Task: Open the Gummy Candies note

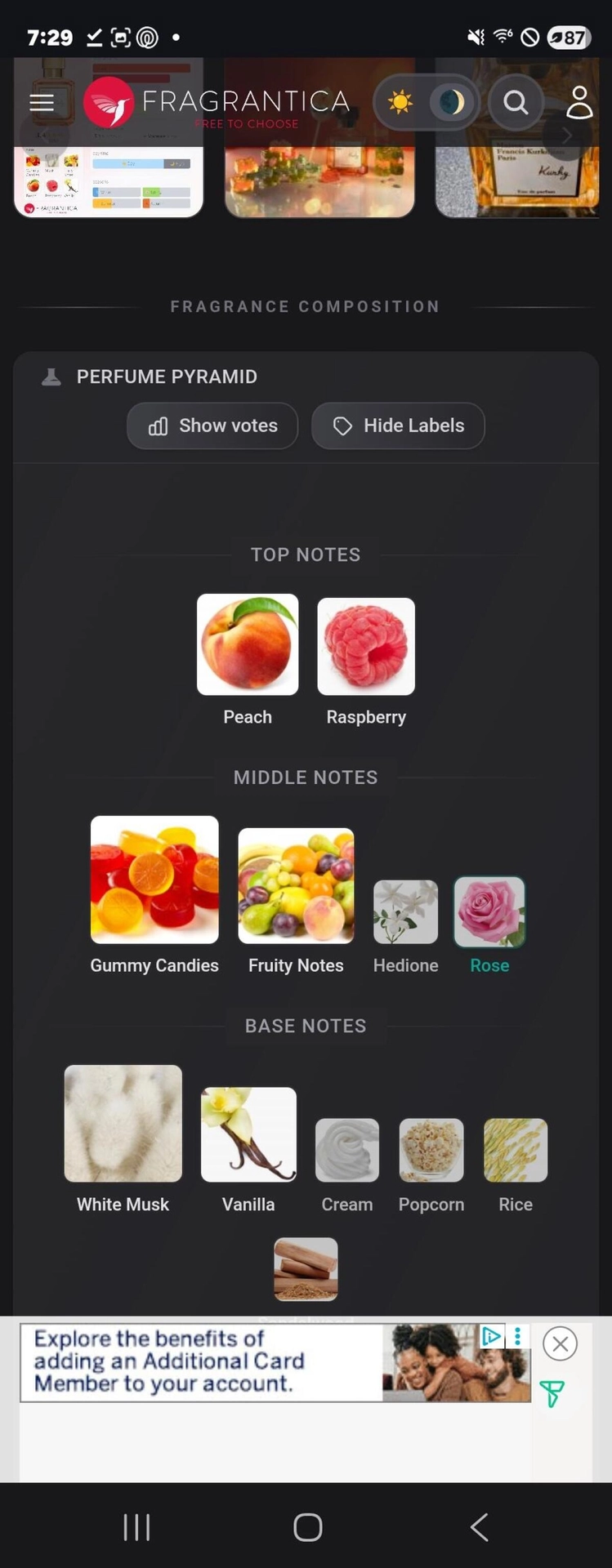Action: tap(154, 880)
